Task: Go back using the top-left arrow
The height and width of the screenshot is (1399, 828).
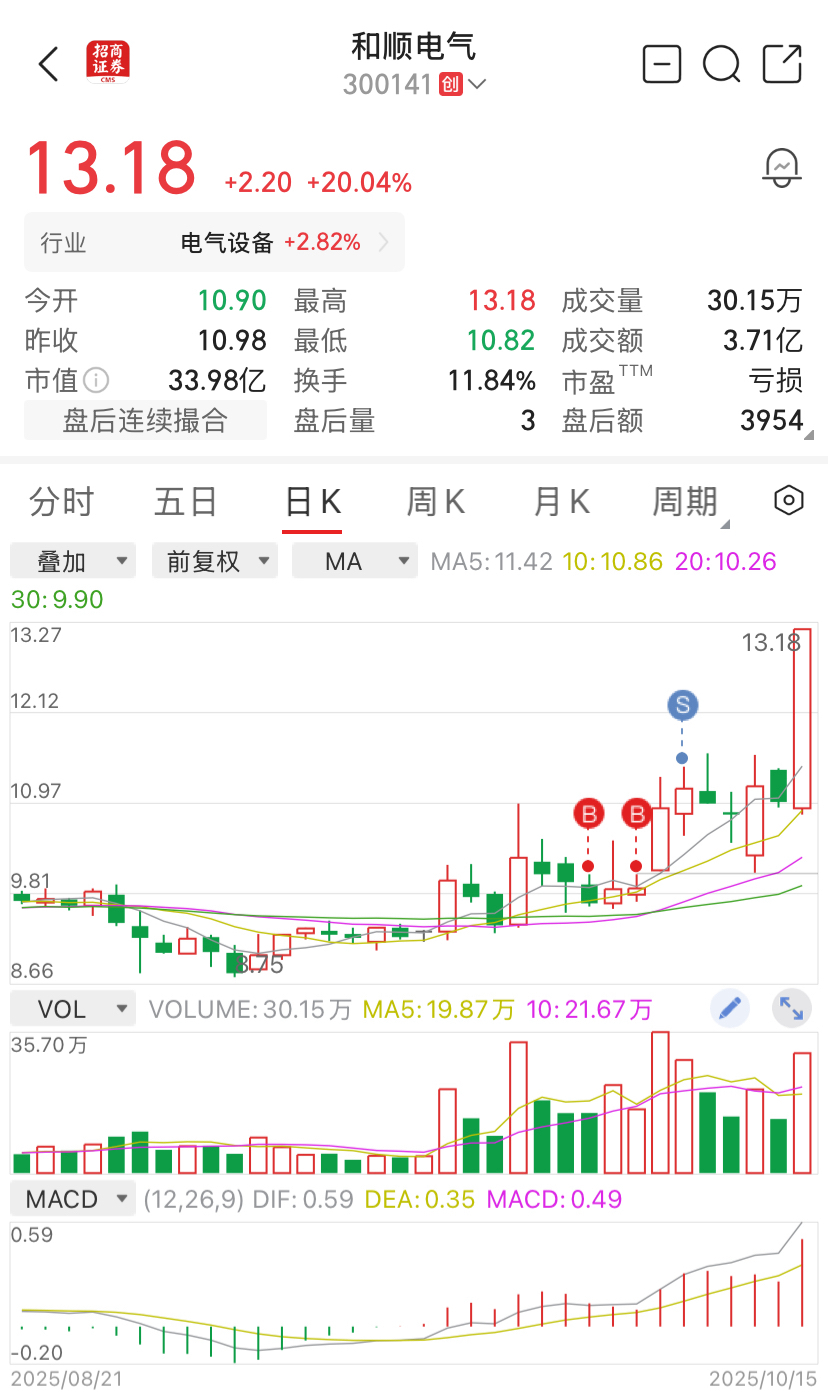Action: coord(48,64)
